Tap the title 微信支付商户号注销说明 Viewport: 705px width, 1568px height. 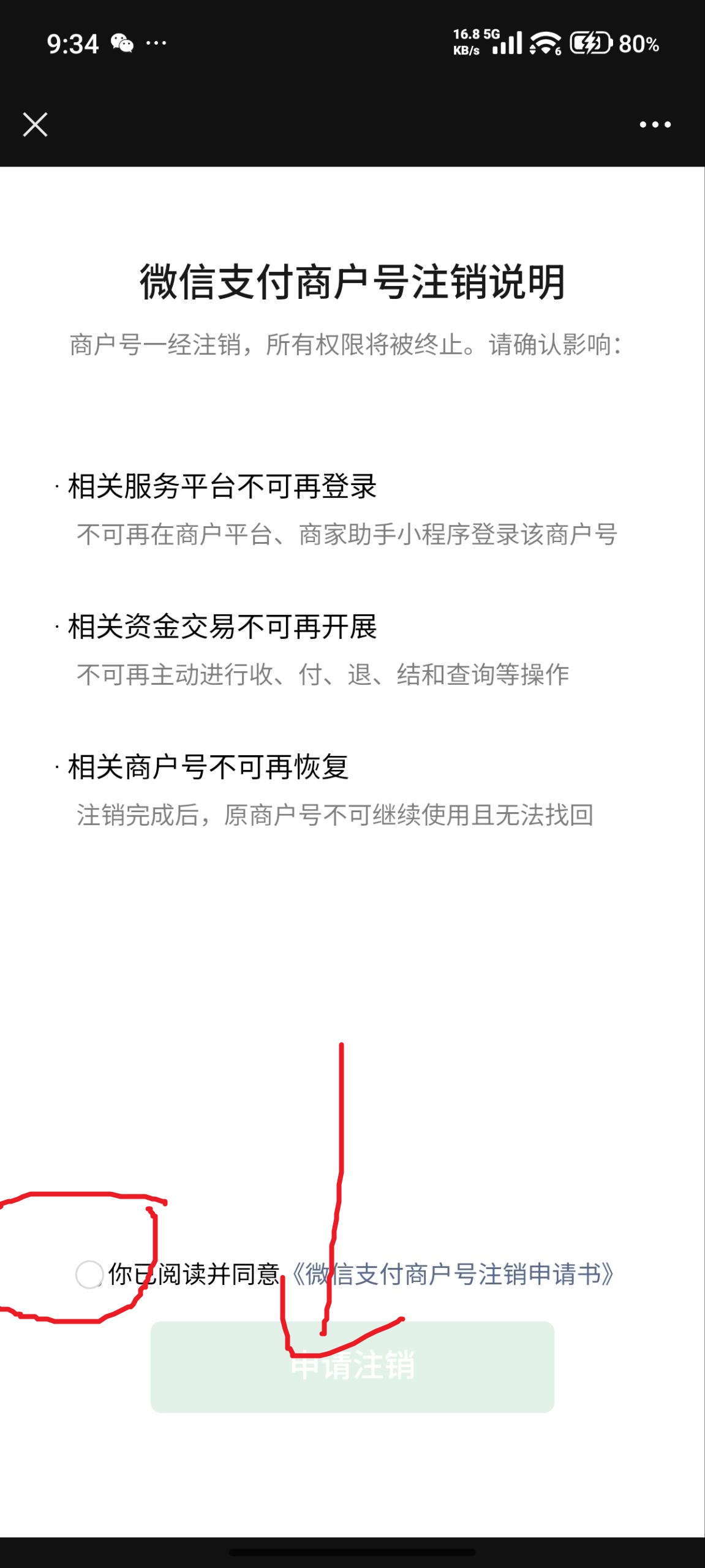pos(353,284)
